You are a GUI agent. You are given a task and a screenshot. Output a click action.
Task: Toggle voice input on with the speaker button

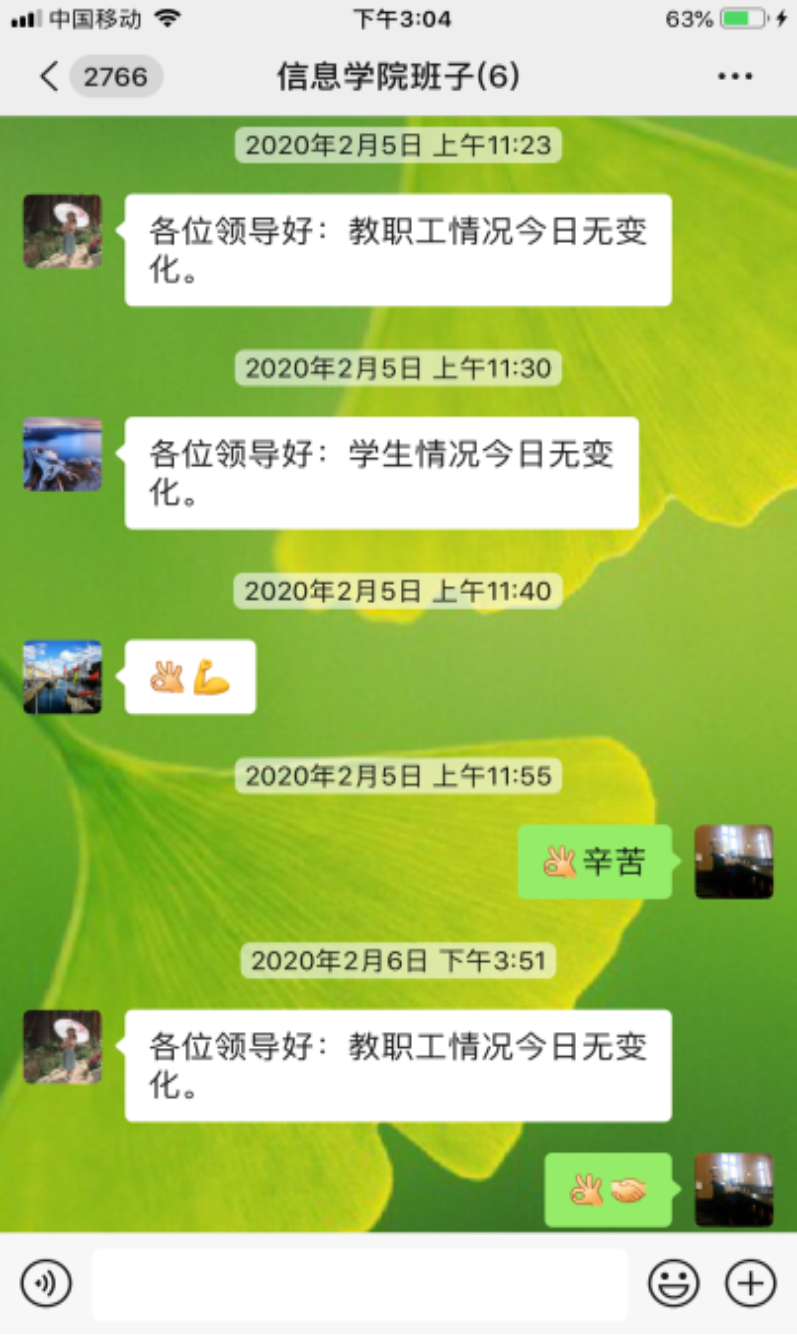click(44, 1283)
